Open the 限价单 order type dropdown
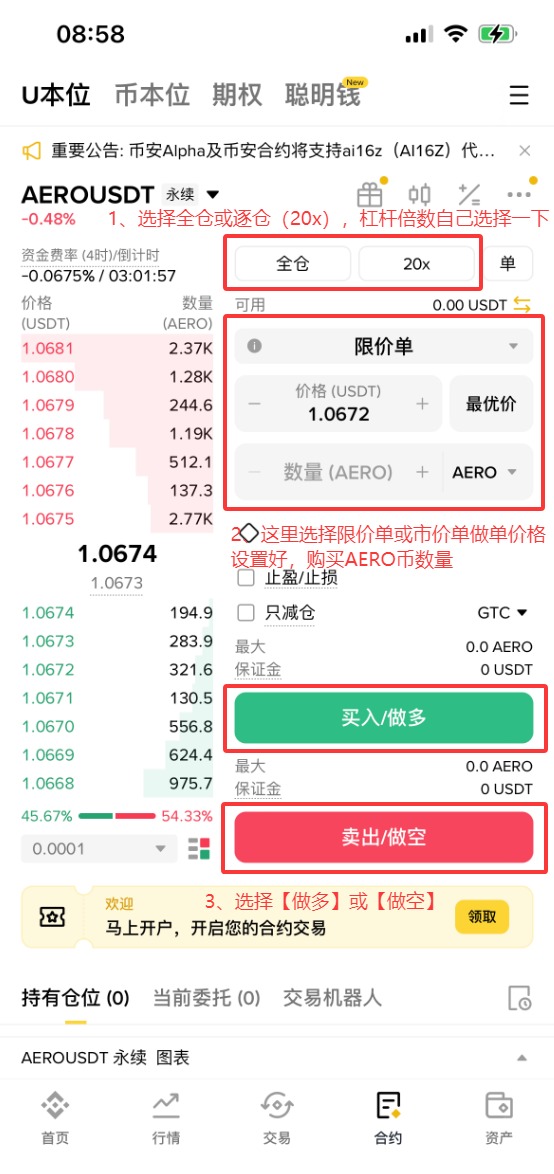 click(x=384, y=347)
